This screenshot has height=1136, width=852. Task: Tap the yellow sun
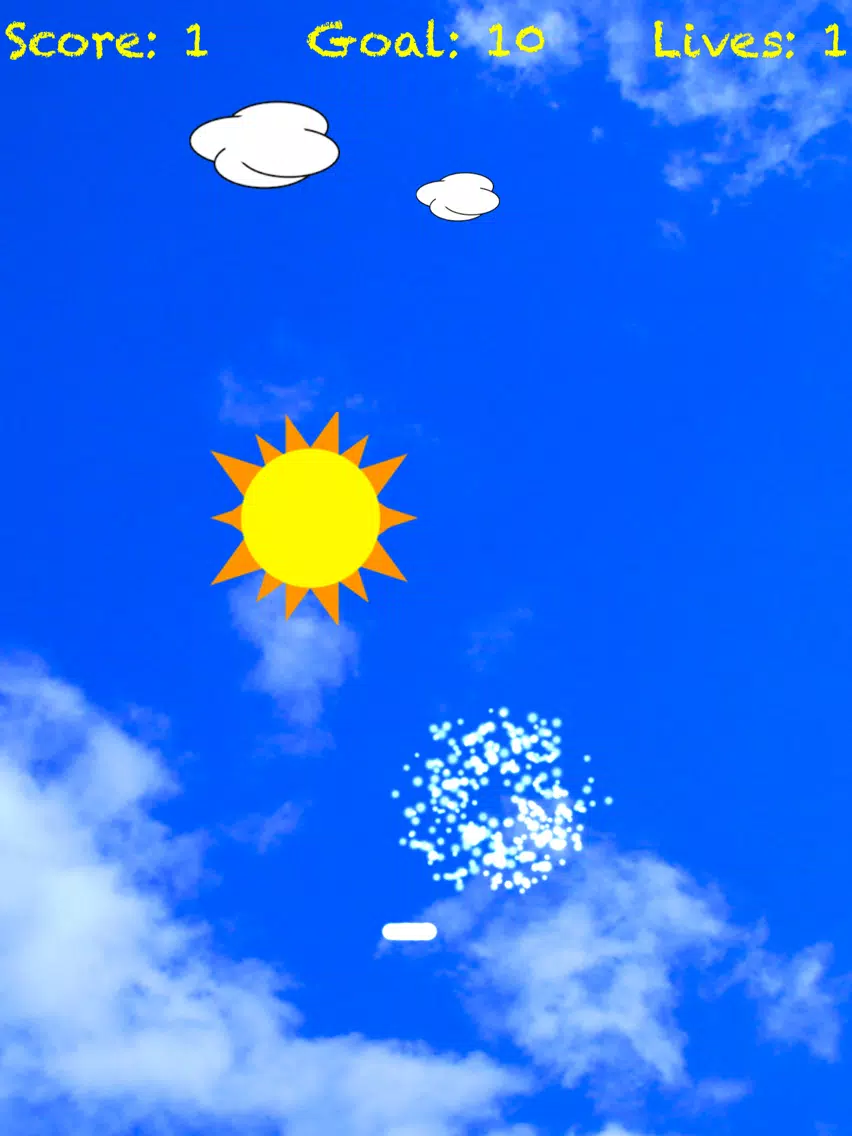(x=311, y=517)
